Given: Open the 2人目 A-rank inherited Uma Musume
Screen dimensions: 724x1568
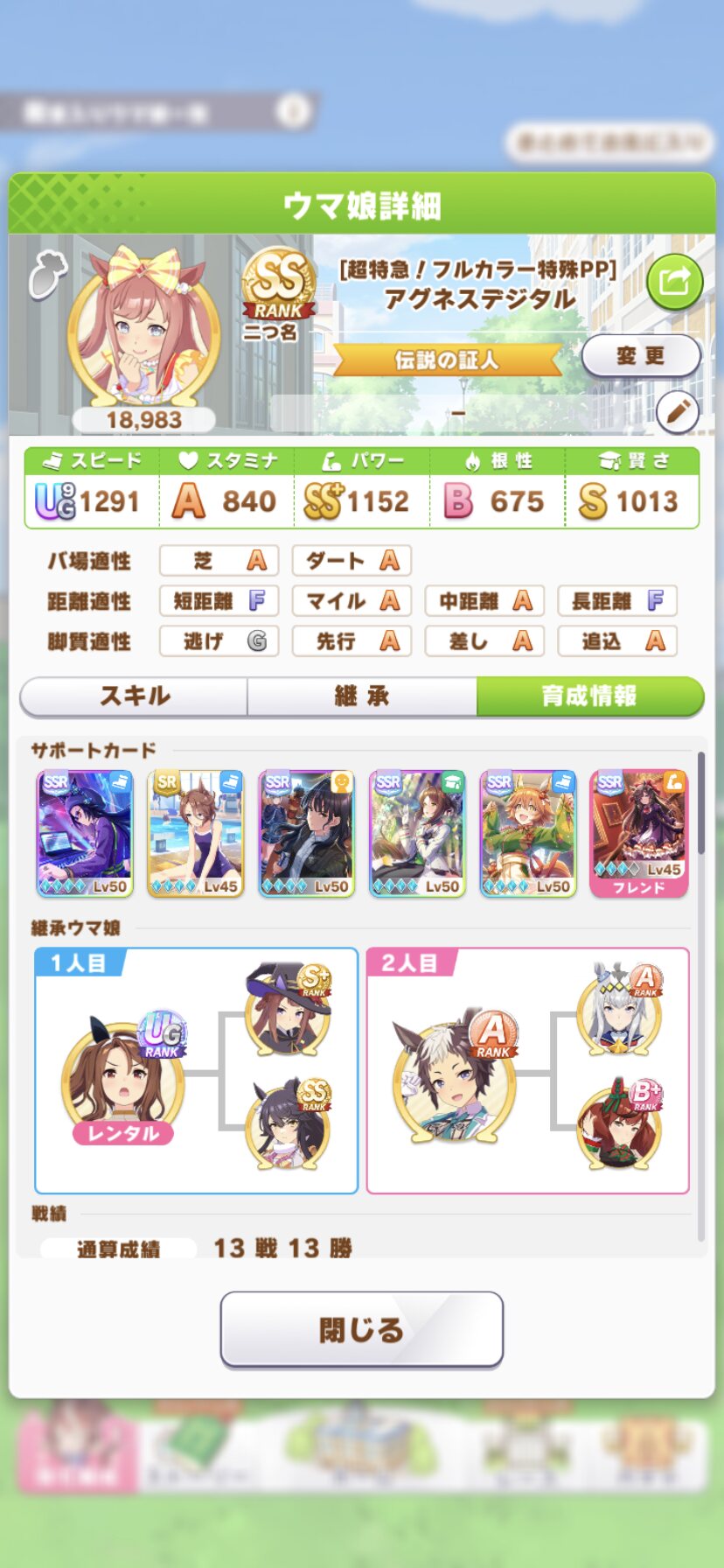Looking at the screenshot, I should pyautogui.click(x=454, y=1078).
